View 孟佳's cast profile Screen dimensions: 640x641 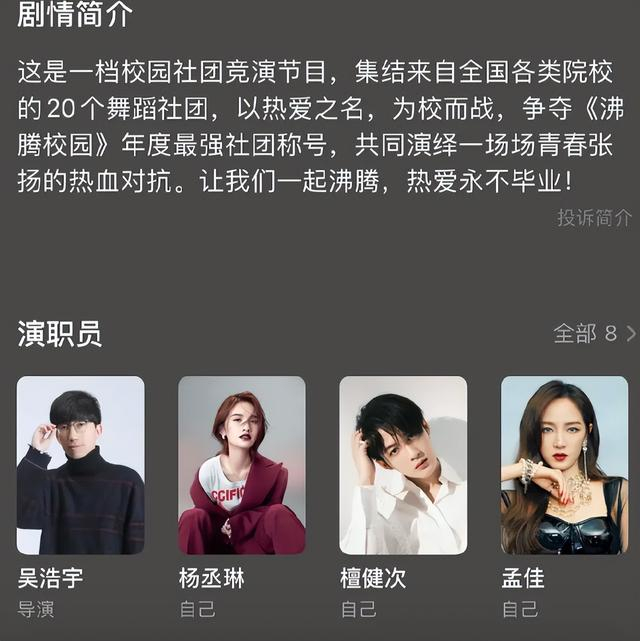point(564,465)
